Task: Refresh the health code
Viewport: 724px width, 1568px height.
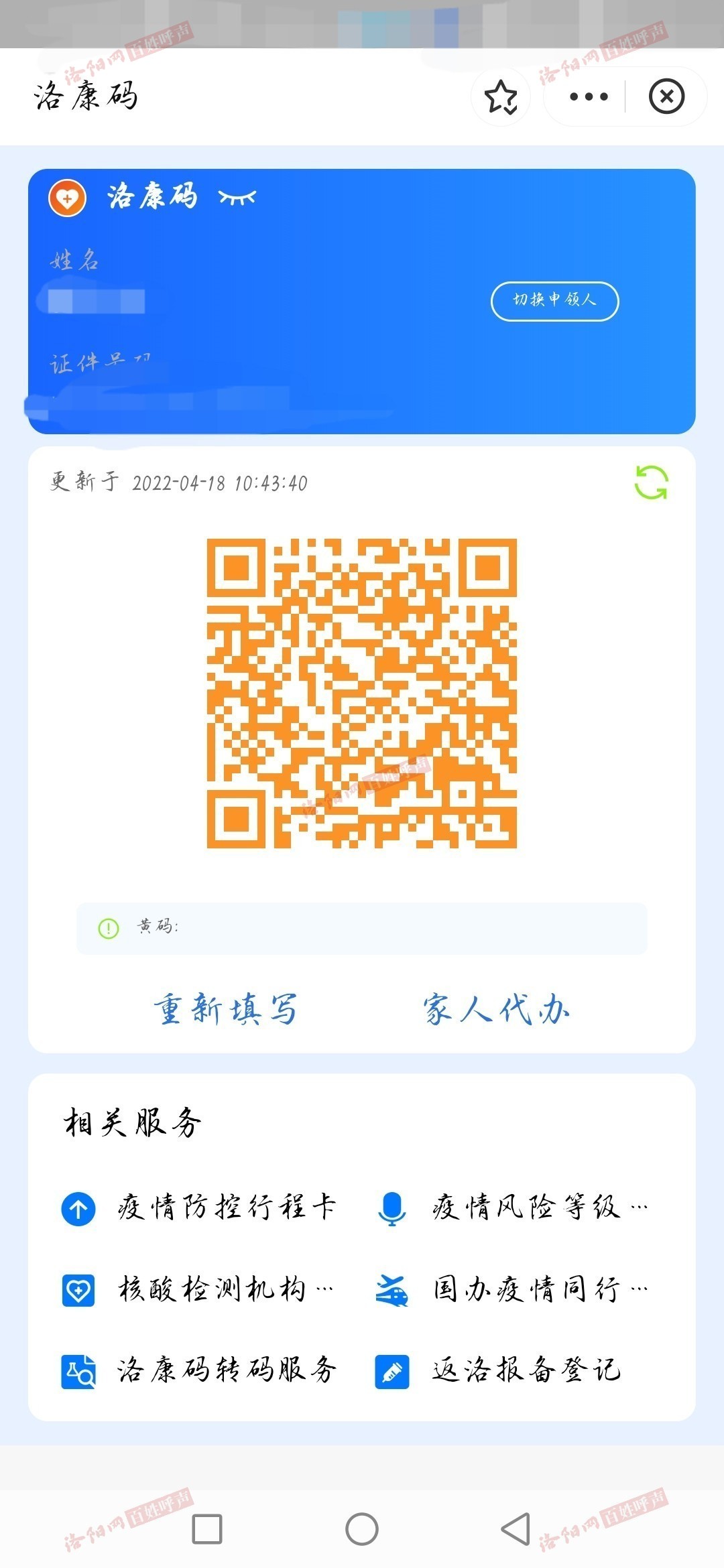Action: 651,482
